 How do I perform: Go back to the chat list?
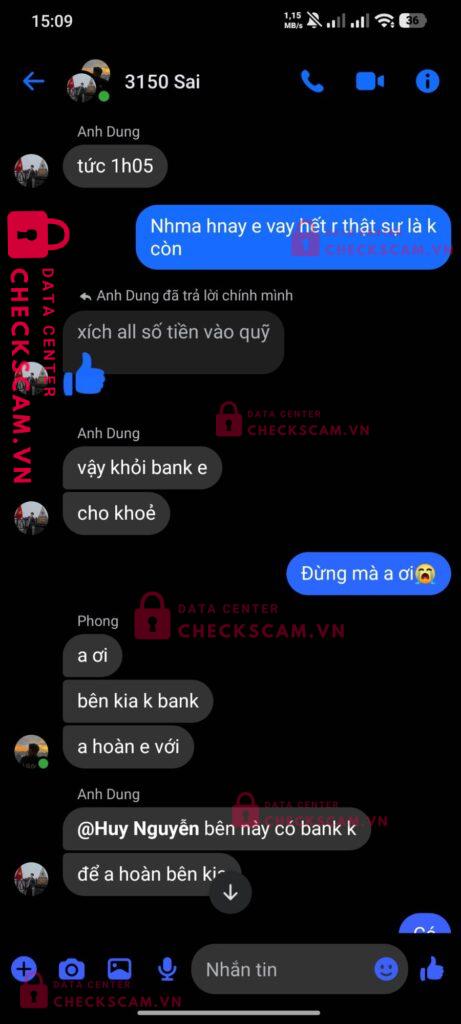33,82
